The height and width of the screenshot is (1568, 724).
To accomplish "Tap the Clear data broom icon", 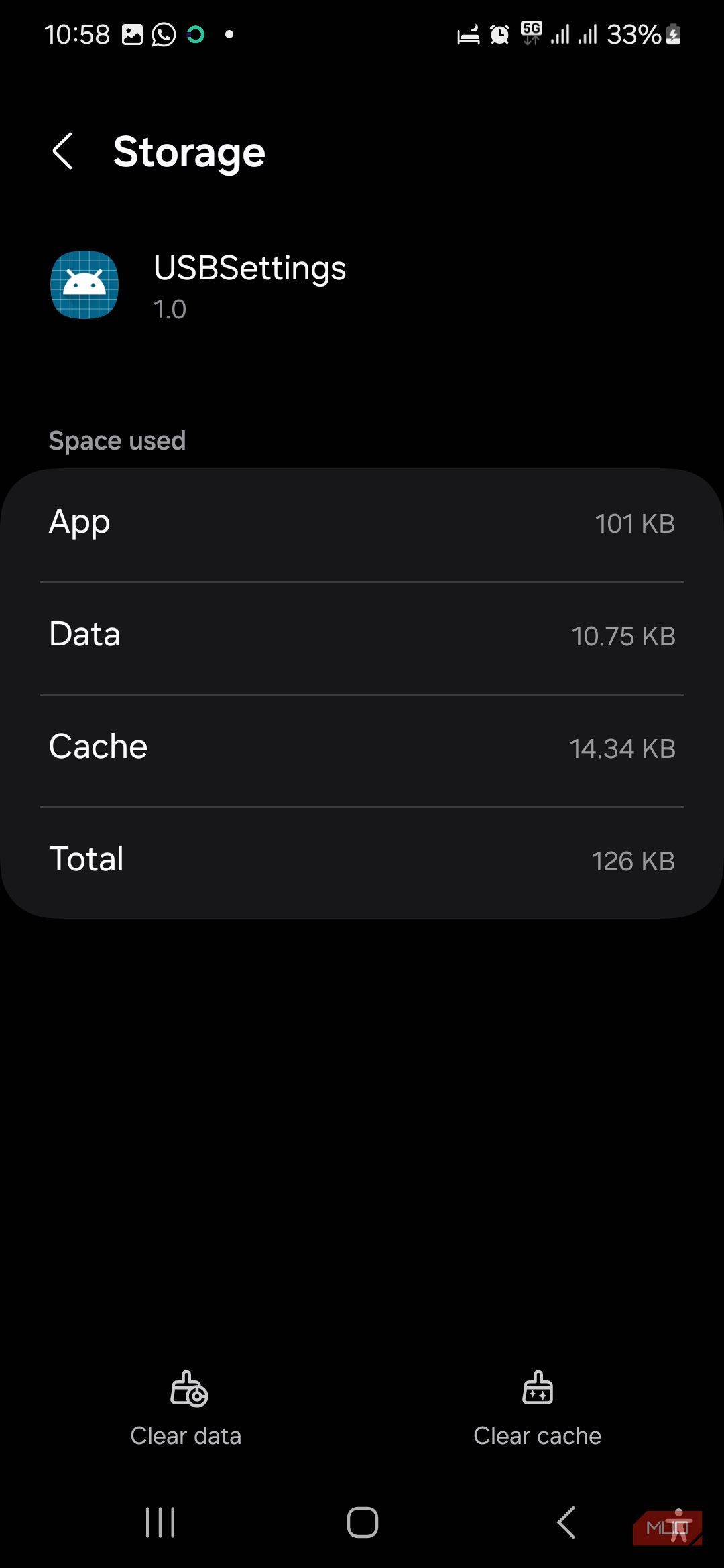I will [186, 1389].
